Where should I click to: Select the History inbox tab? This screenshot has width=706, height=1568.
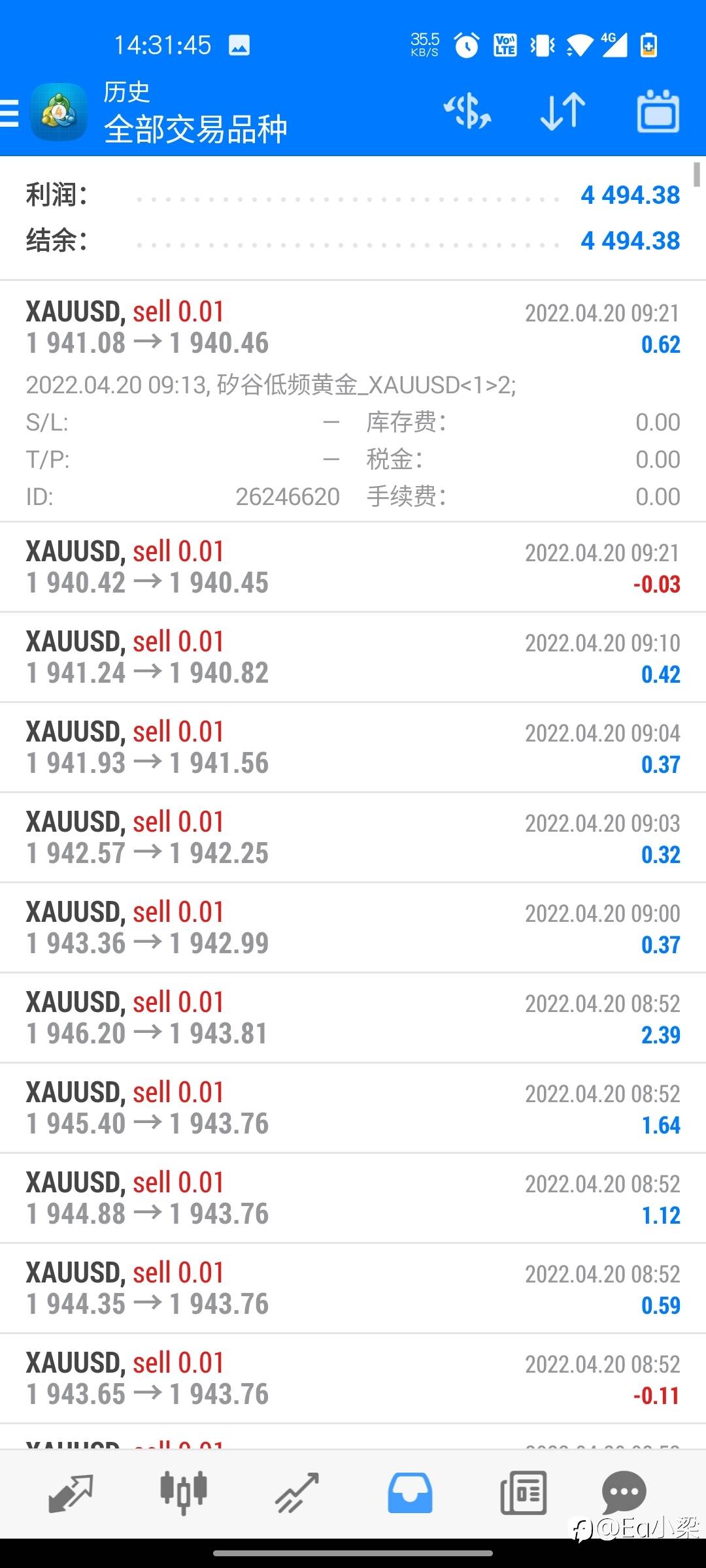point(410,1493)
